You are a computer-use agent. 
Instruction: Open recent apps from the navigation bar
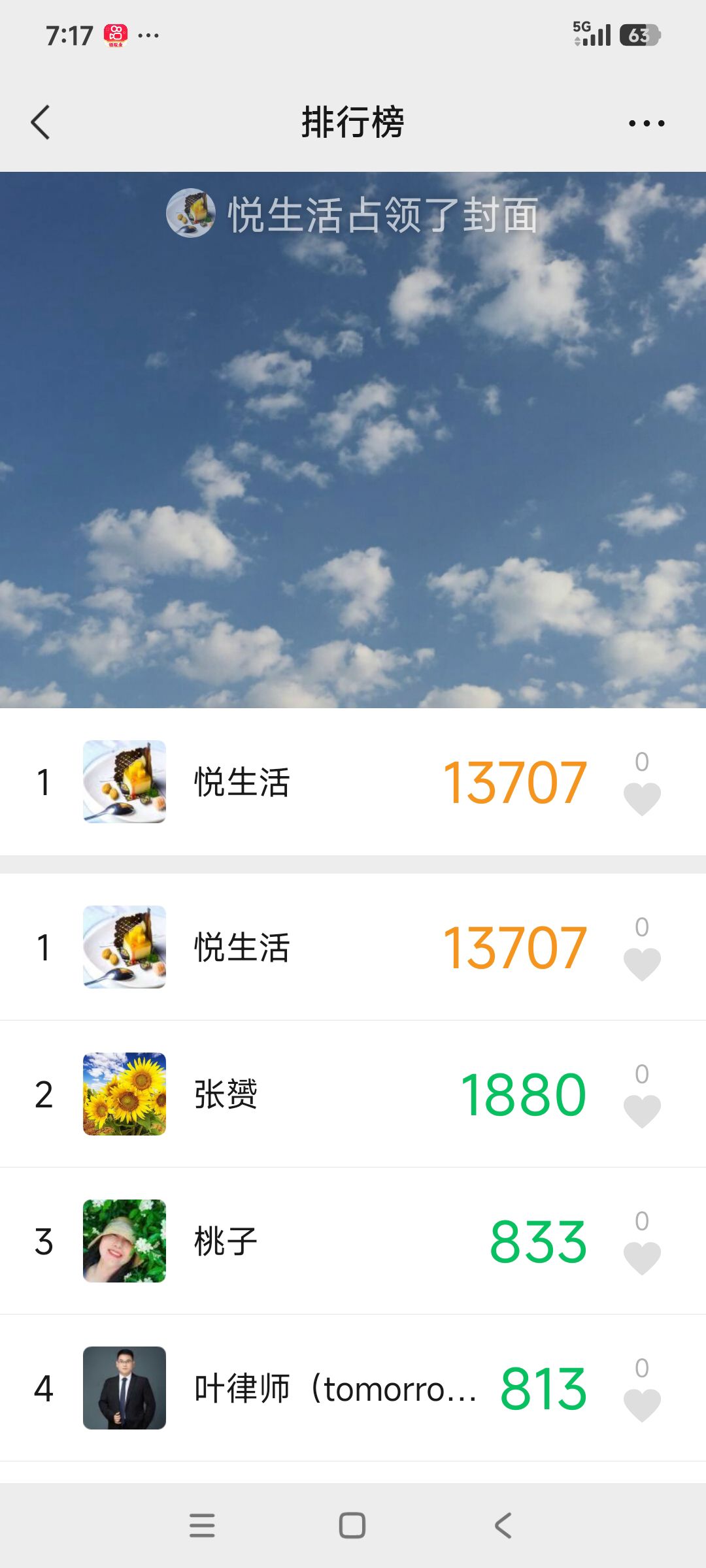coord(202,1526)
